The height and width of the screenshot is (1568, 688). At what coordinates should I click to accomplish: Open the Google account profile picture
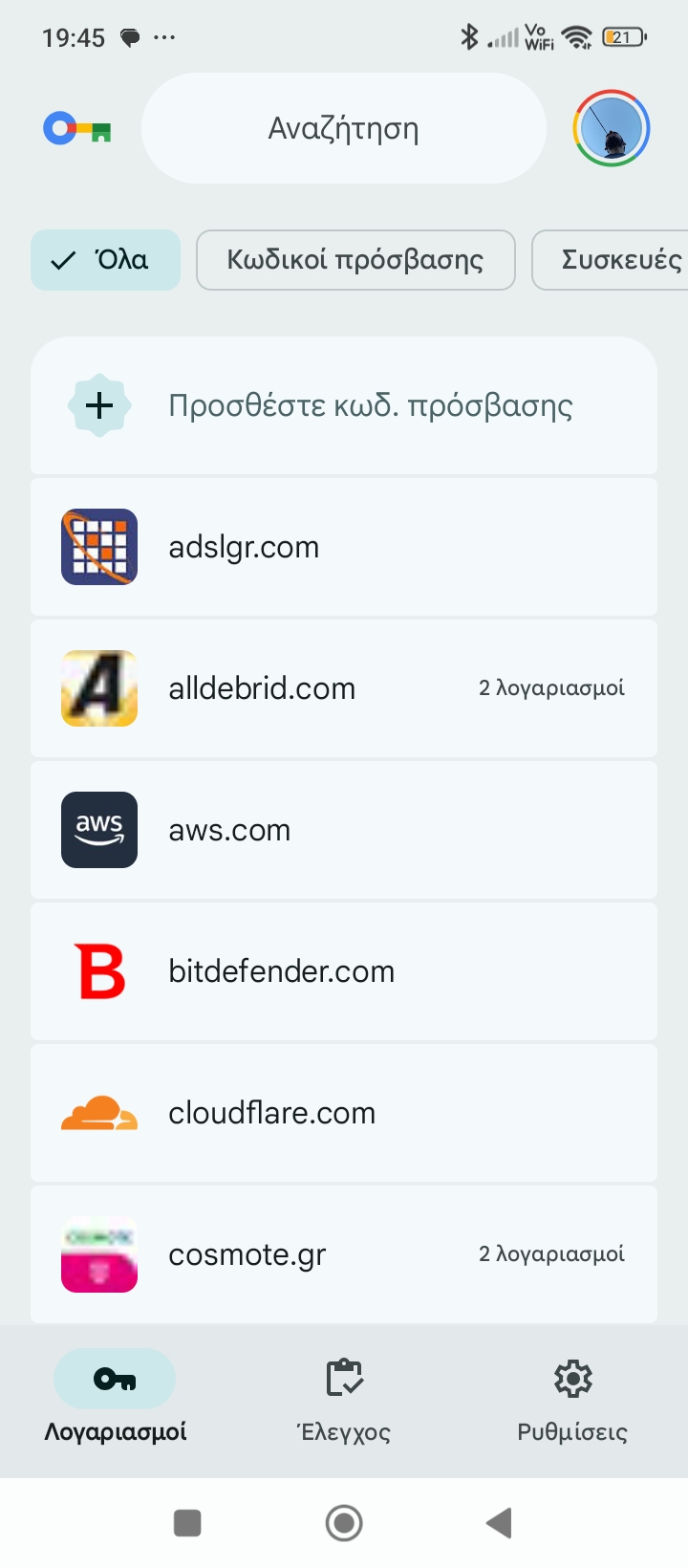[612, 129]
